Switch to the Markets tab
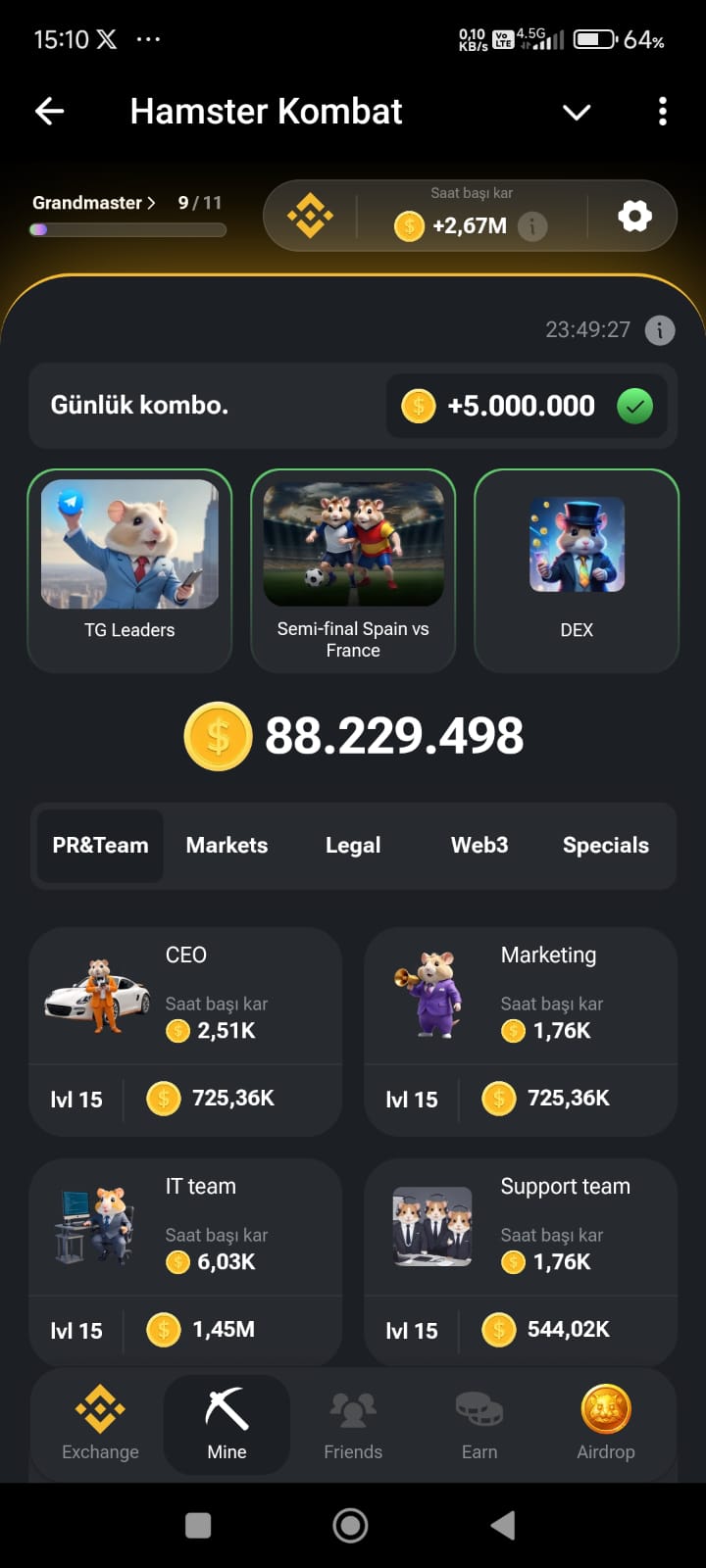 [227, 845]
